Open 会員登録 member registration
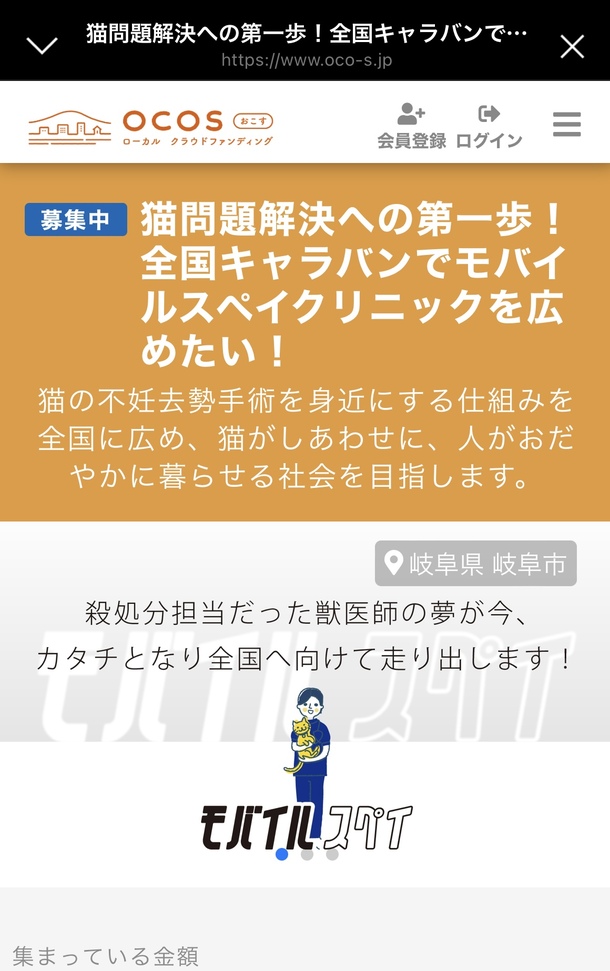The height and width of the screenshot is (971, 610). pyautogui.click(x=411, y=126)
